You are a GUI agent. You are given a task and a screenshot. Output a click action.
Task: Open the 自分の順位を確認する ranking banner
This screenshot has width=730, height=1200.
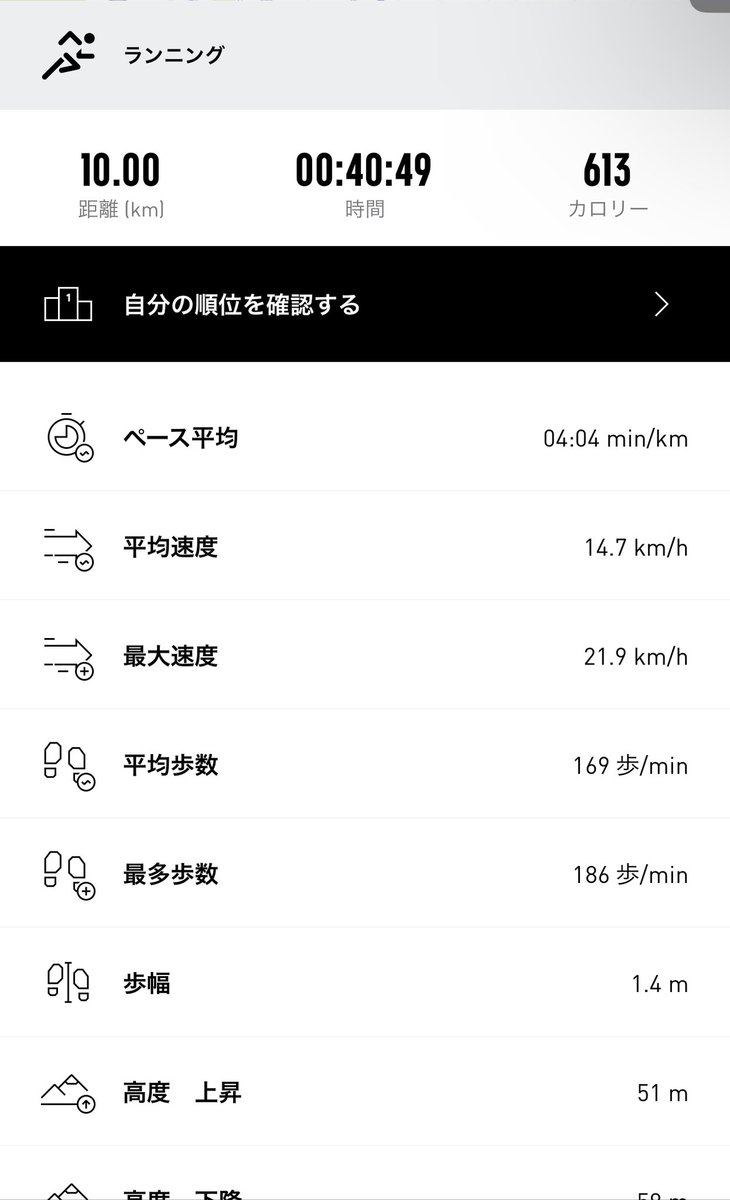point(365,304)
